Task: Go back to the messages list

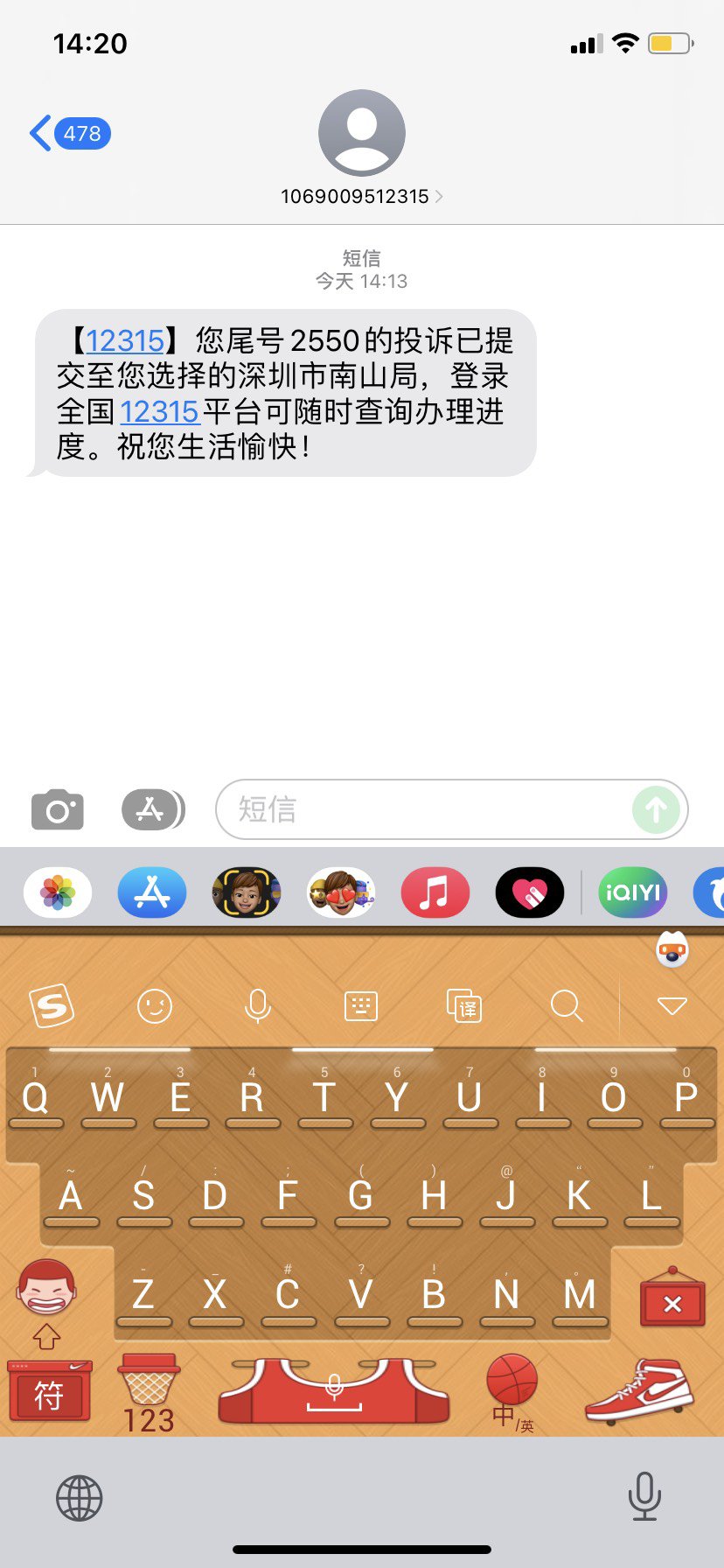Action: 68,134
